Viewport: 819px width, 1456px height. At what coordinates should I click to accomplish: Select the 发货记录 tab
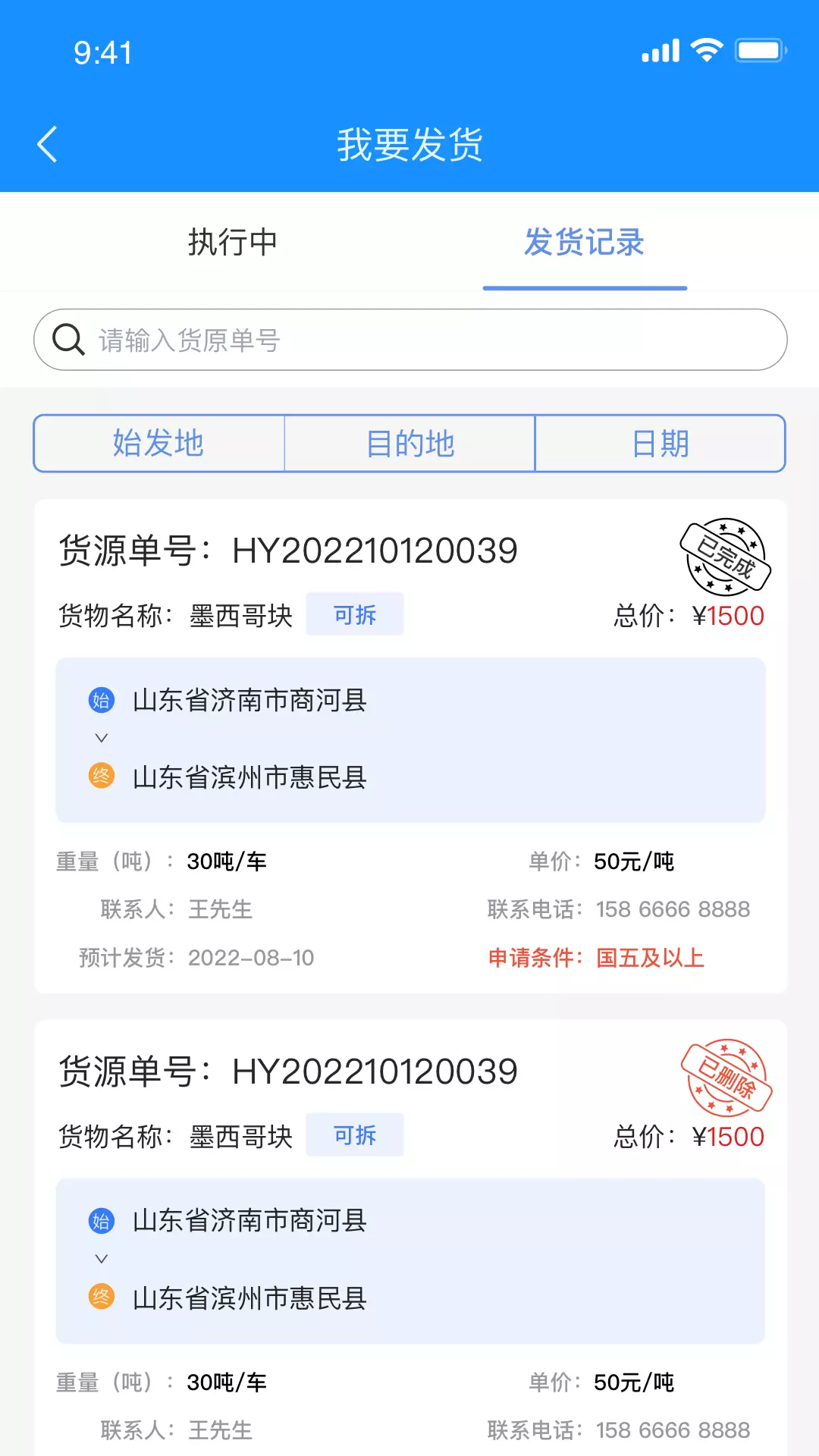point(585,243)
